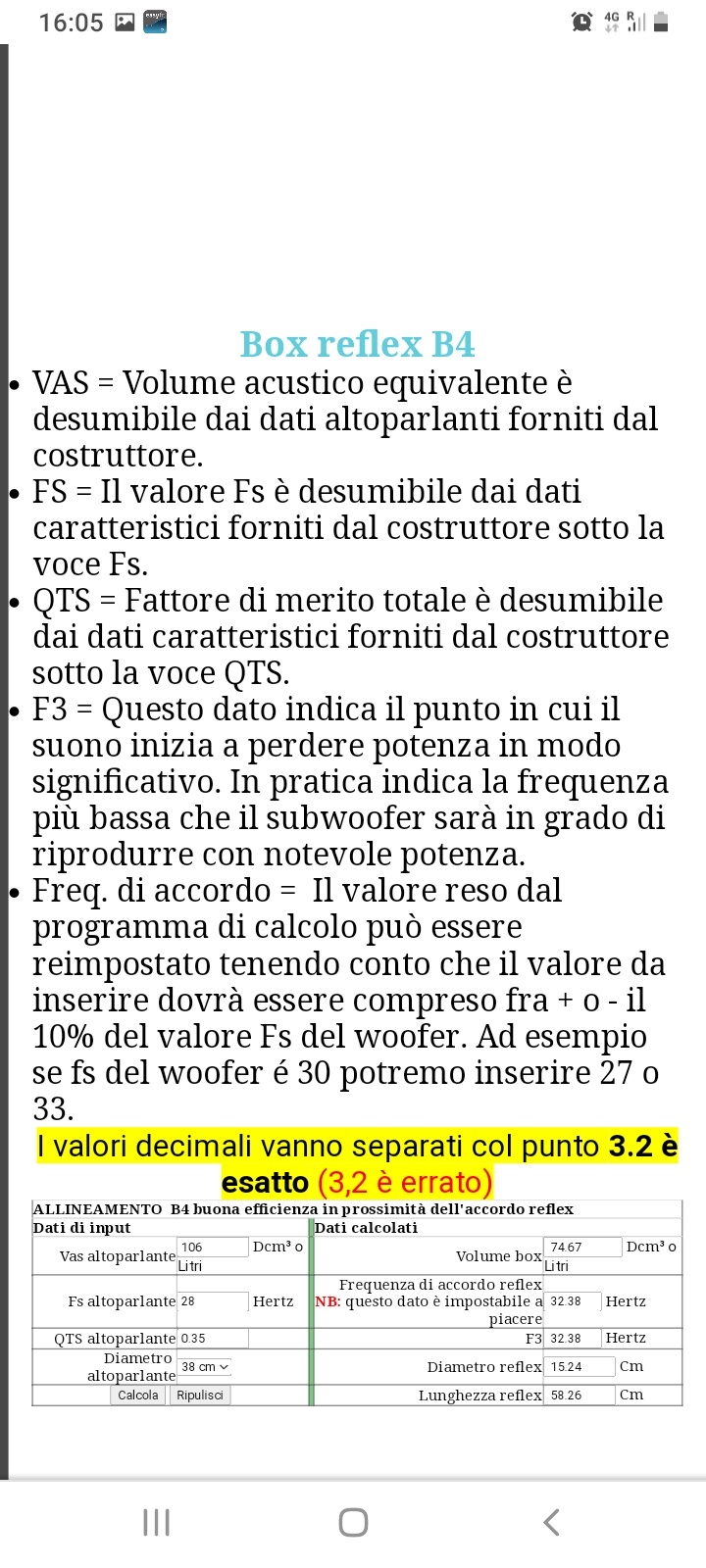706x1568 pixels.
Task: Open recent apps from the navigation bar
Action: click(157, 1522)
